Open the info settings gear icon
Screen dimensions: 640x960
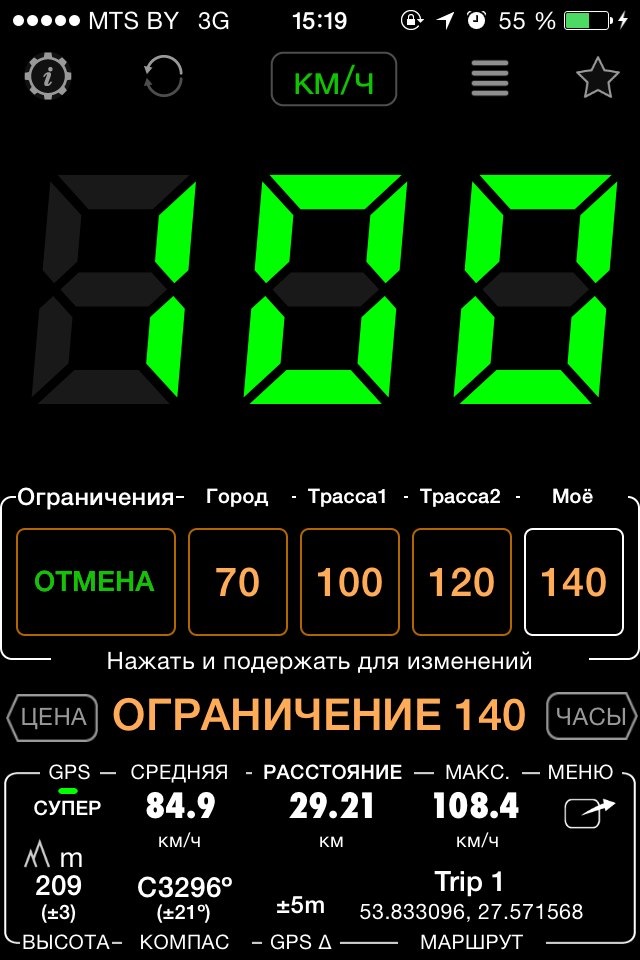tap(47, 77)
